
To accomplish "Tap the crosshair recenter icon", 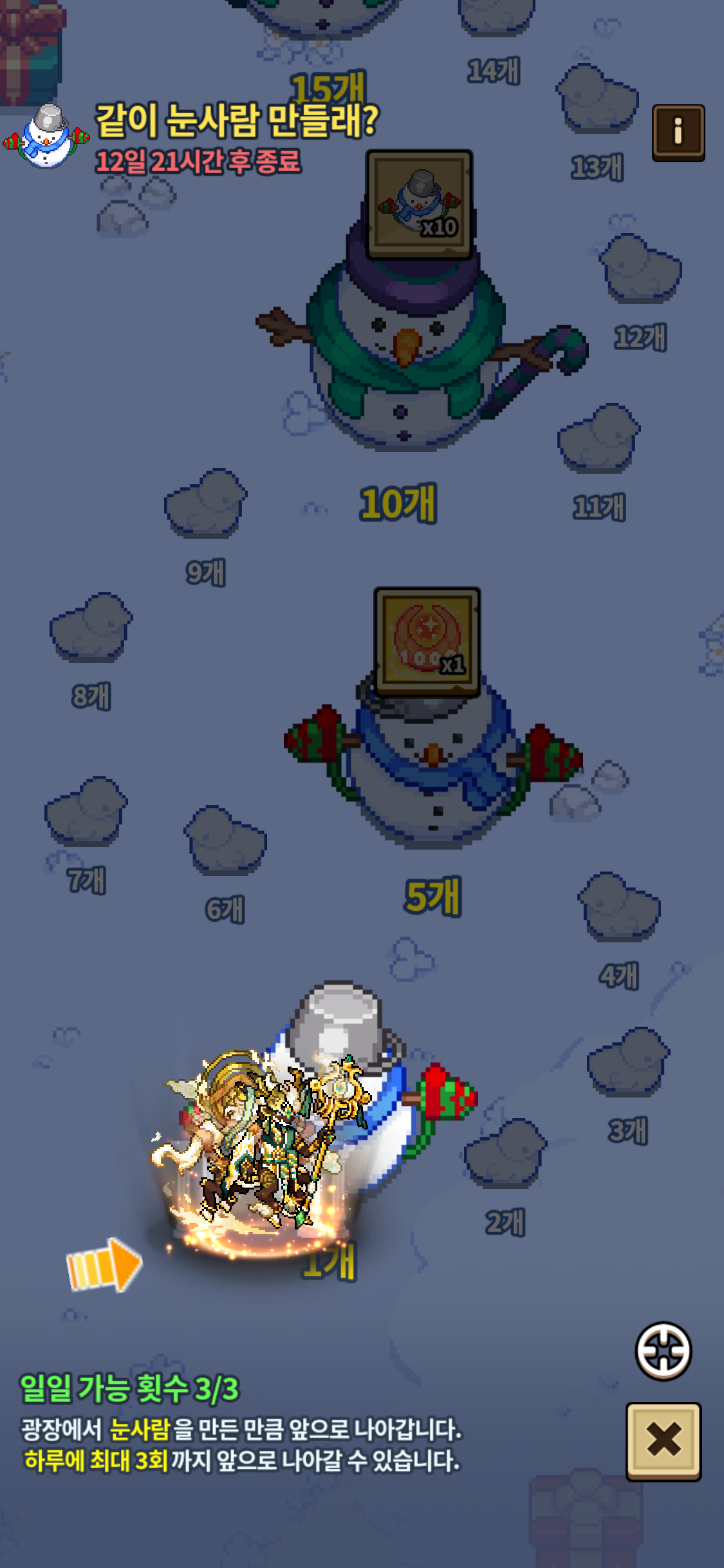I will click(664, 1350).
